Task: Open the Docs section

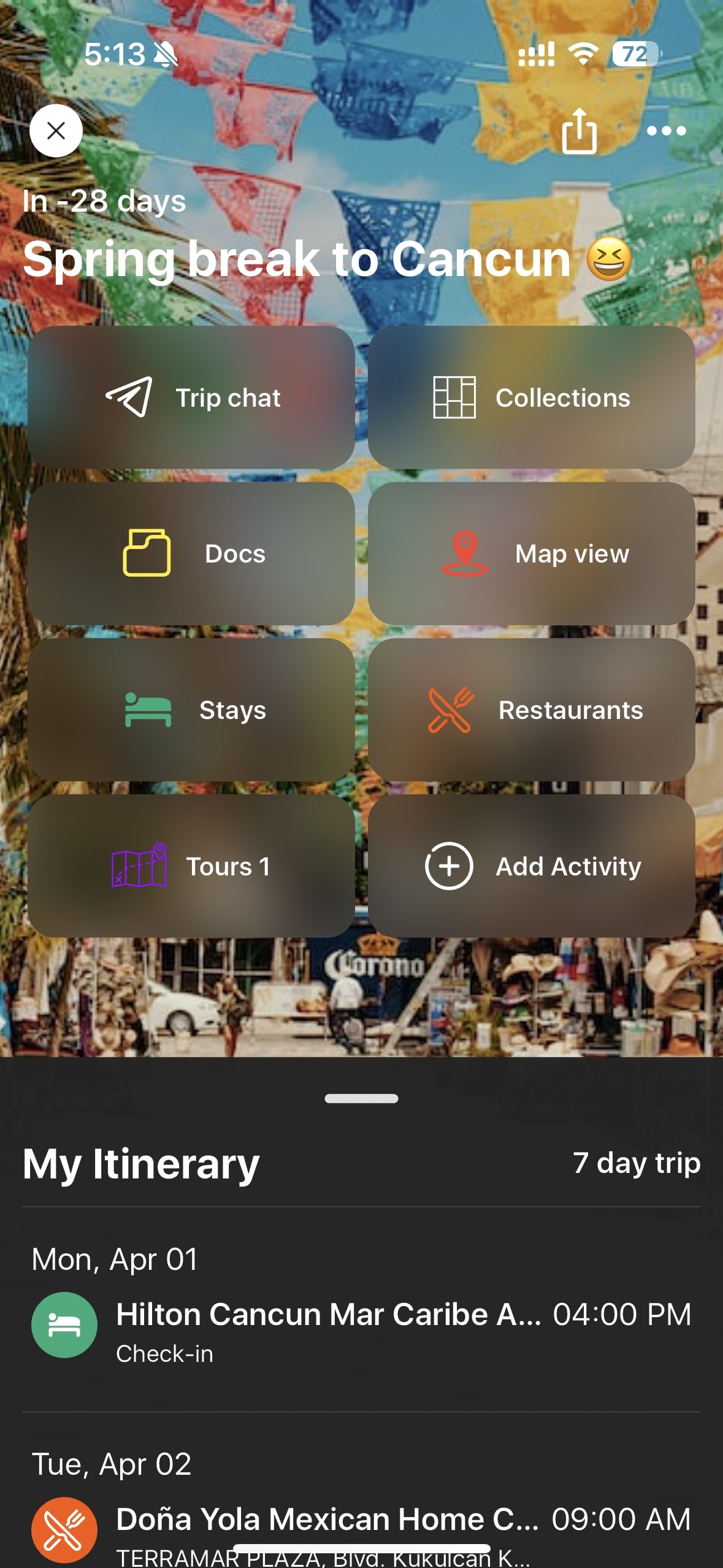Action: pyautogui.click(x=191, y=553)
